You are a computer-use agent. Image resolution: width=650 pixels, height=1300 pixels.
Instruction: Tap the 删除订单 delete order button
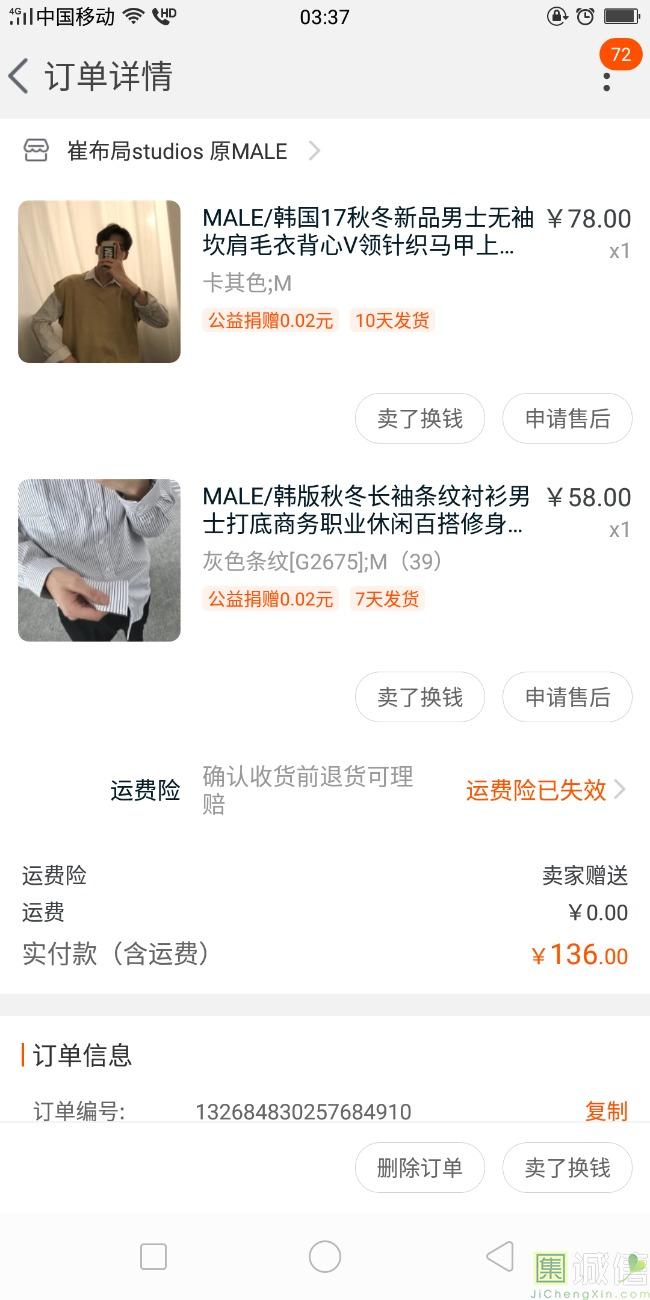(x=420, y=1168)
